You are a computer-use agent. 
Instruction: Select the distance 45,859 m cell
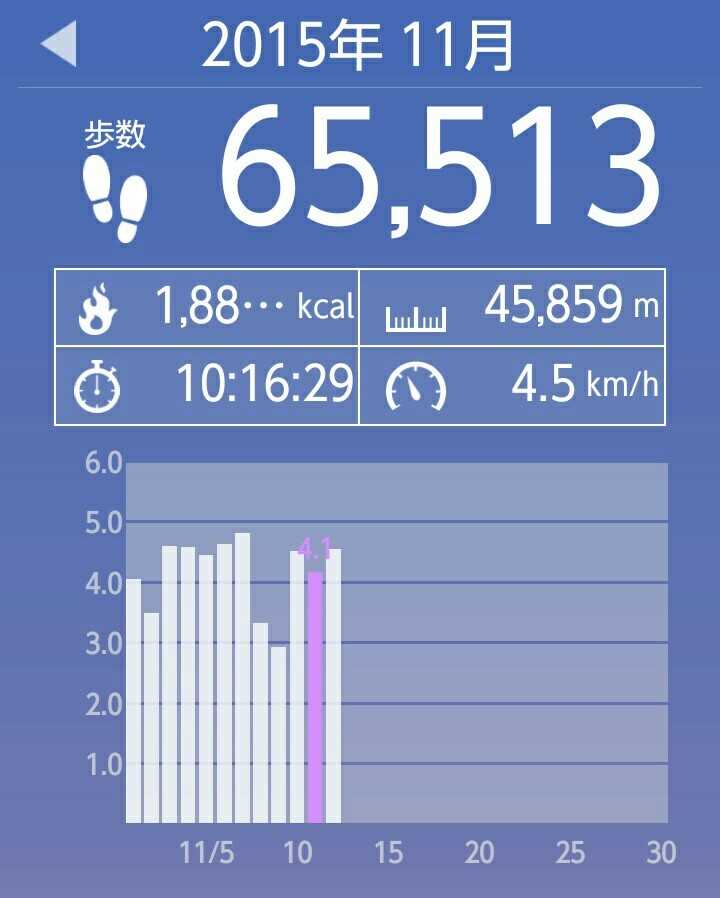(x=511, y=307)
